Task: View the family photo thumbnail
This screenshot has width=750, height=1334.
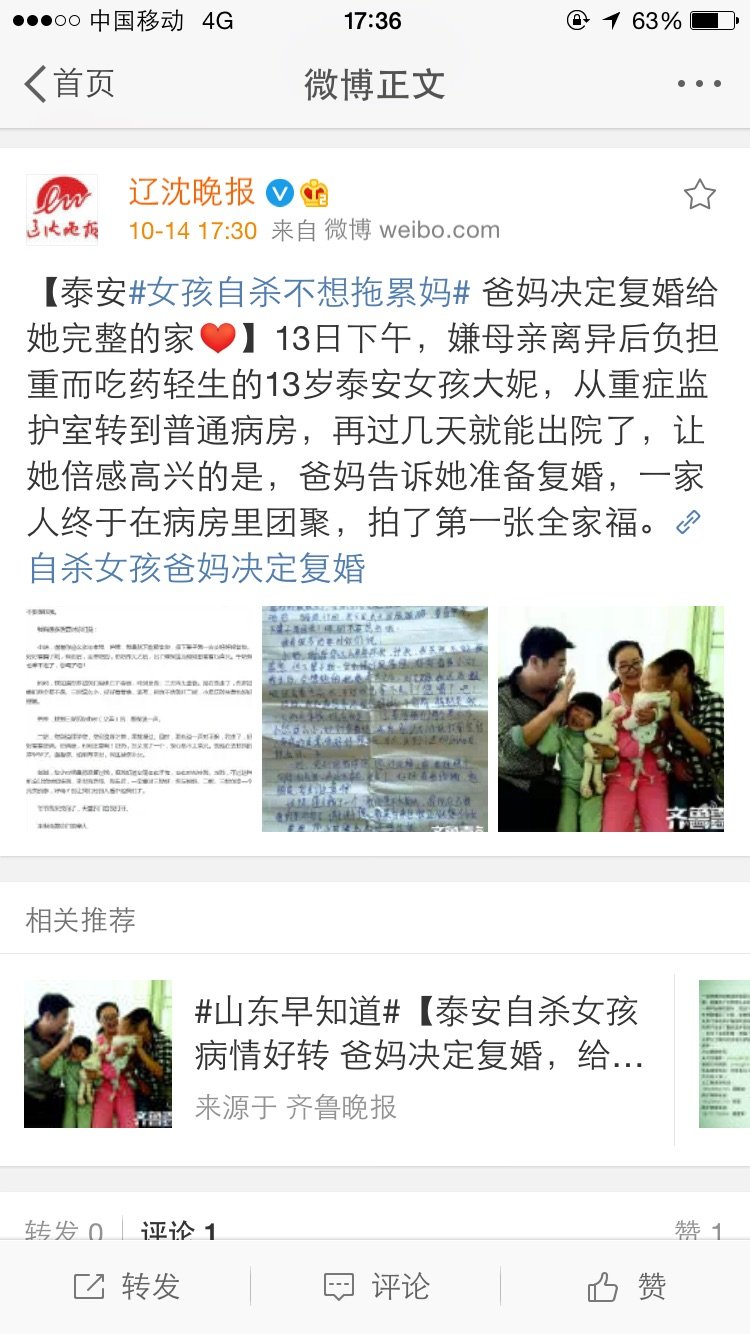Action: point(611,718)
